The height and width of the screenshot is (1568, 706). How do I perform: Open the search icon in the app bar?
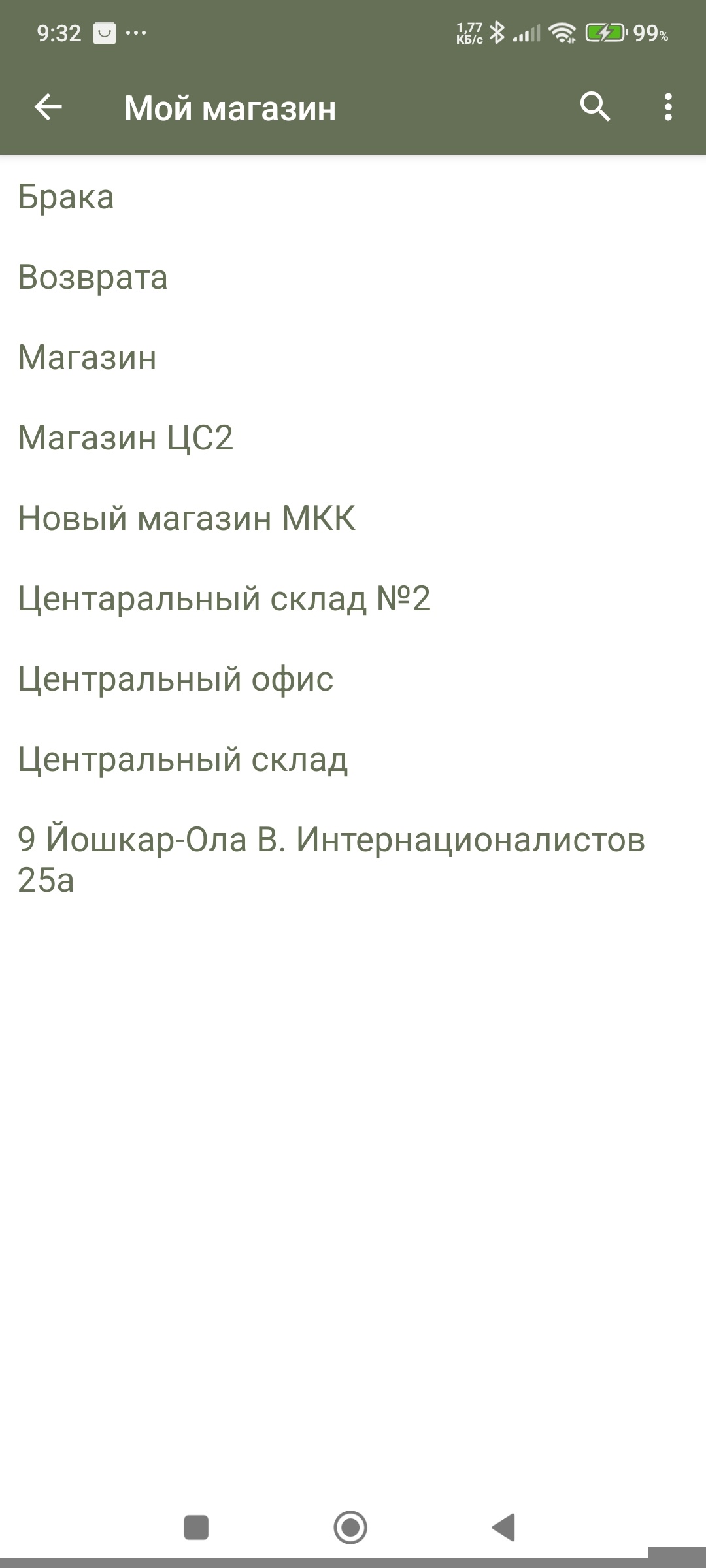pyautogui.click(x=595, y=107)
